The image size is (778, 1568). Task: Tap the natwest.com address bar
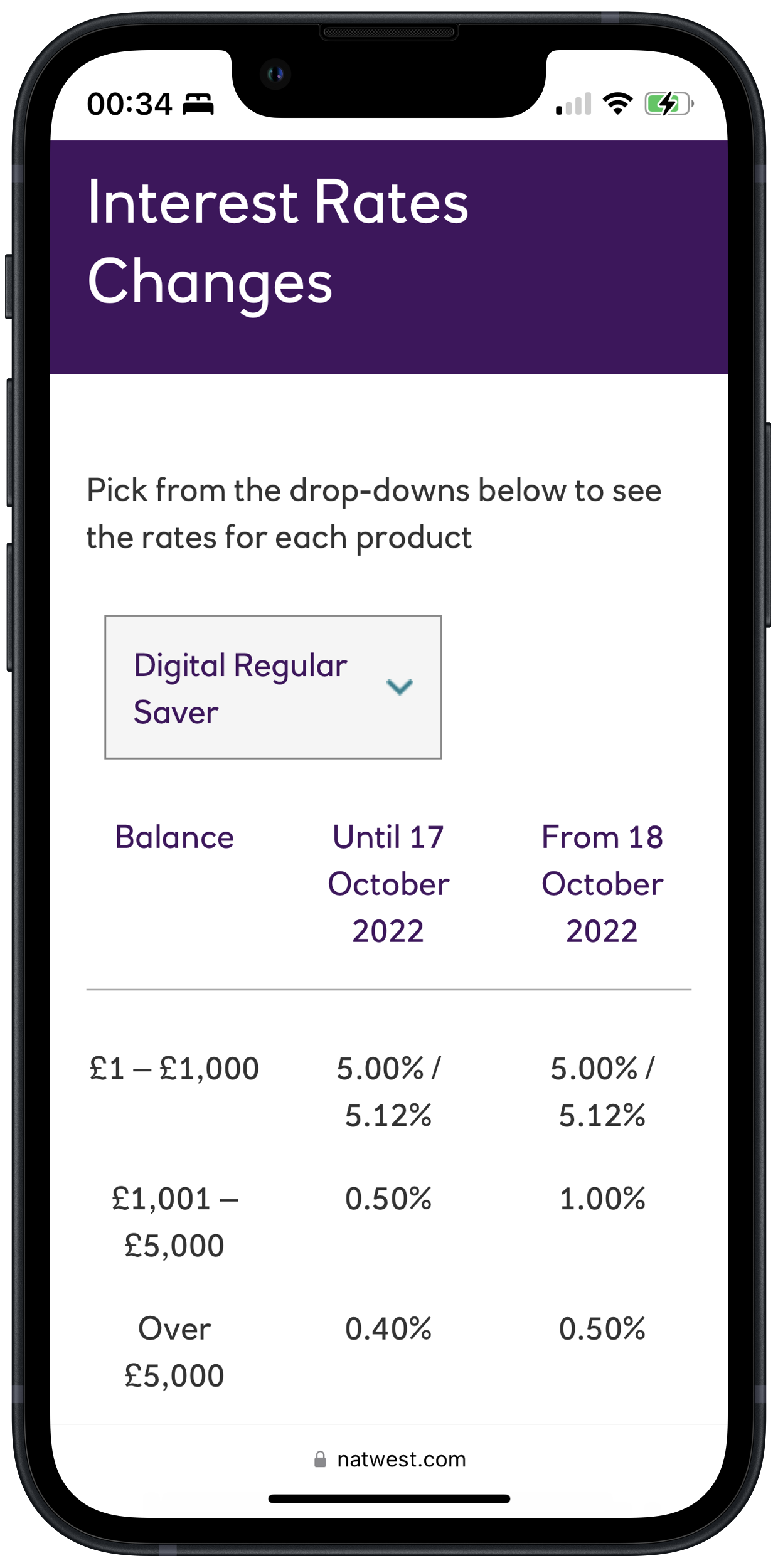389,1459
